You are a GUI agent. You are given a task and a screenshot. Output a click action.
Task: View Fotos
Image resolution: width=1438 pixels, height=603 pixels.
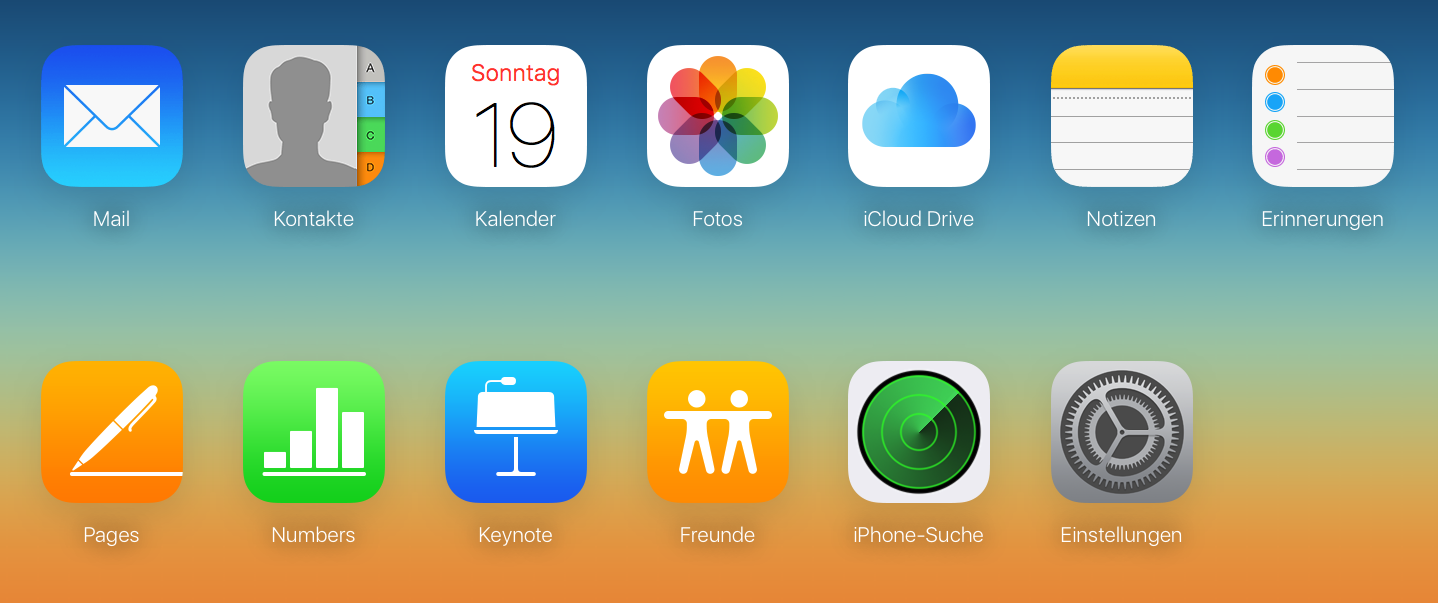[x=718, y=116]
